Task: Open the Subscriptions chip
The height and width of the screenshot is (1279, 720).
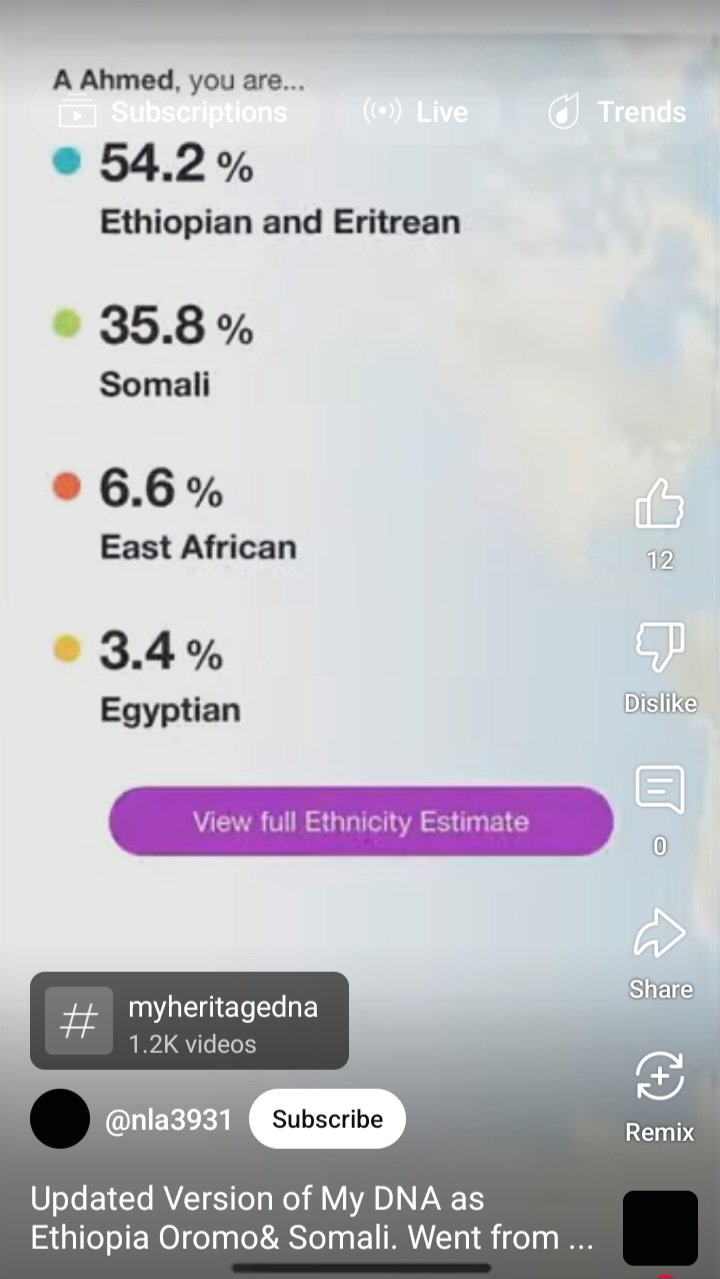Action: click(174, 112)
